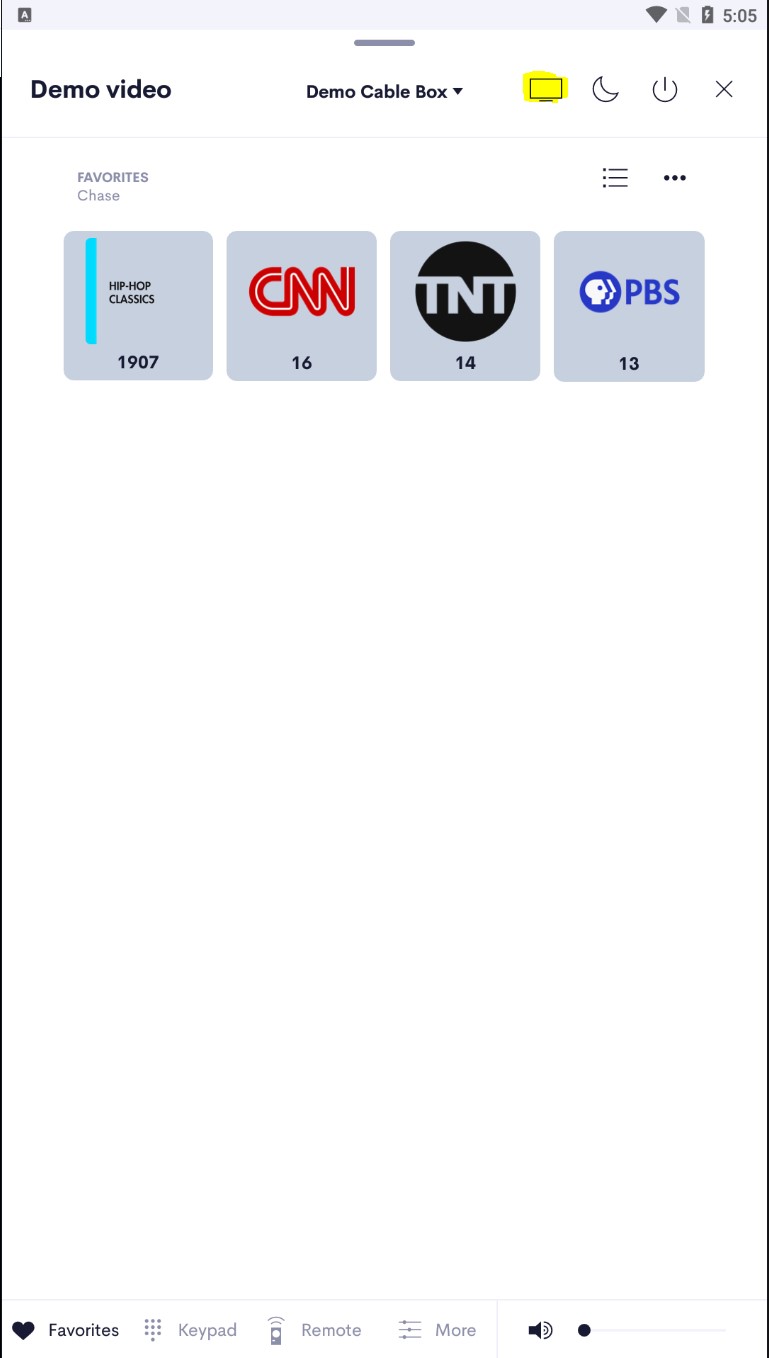Tune to CNN channel 16
Image resolution: width=769 pixels, height=1358 pixels.
[301, 305]
